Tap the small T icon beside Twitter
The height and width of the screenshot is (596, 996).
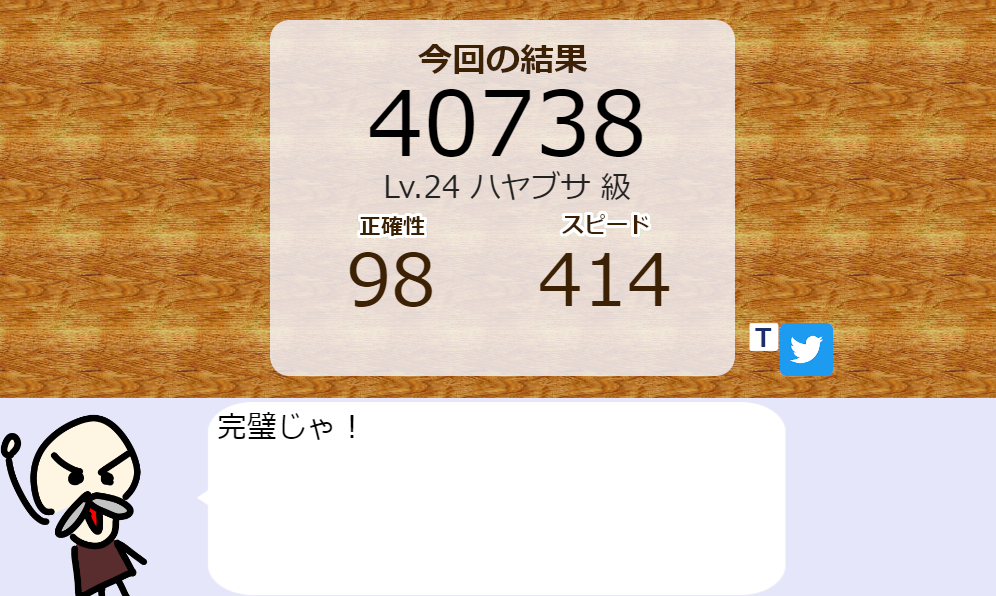coord(764,337)
